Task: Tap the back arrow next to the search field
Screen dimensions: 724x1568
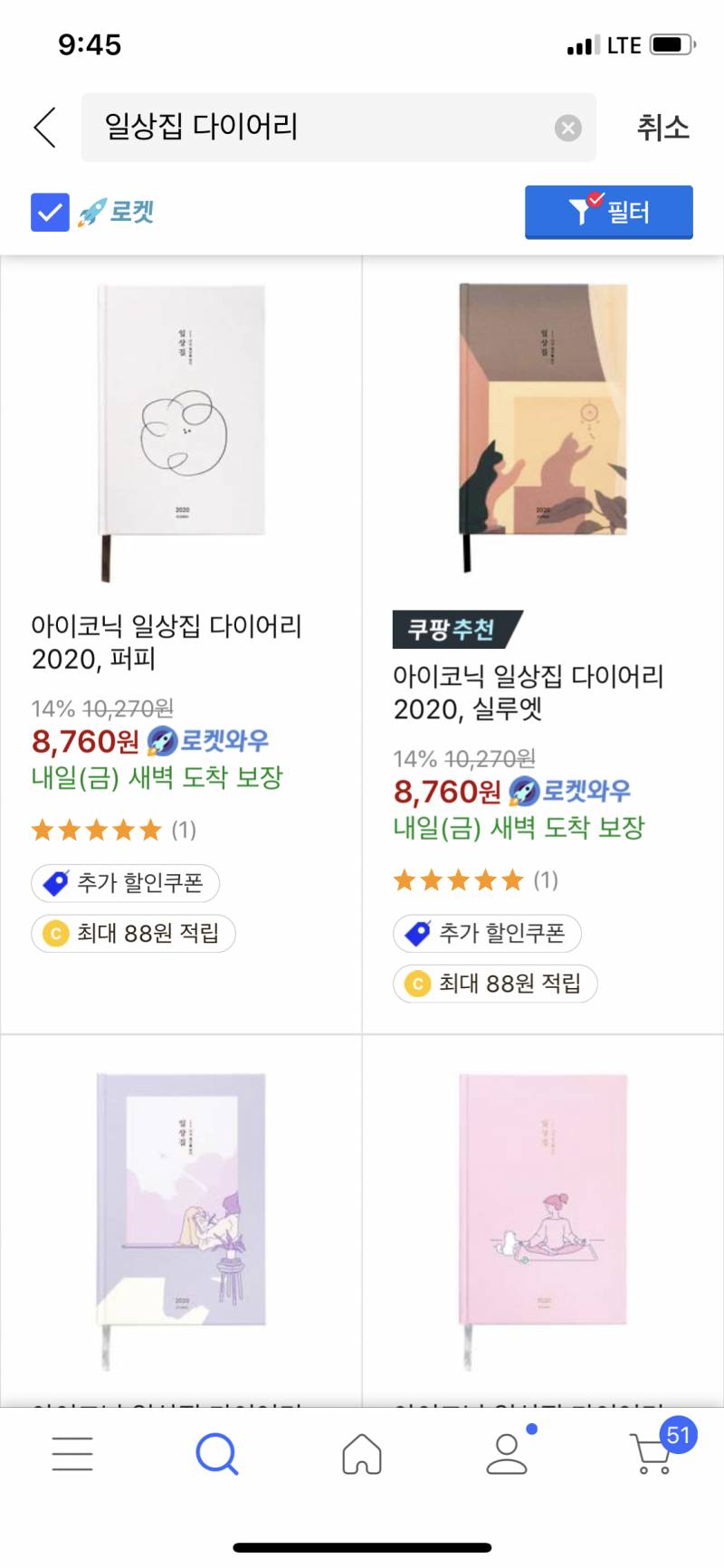Action: click(x=43, y=128)
